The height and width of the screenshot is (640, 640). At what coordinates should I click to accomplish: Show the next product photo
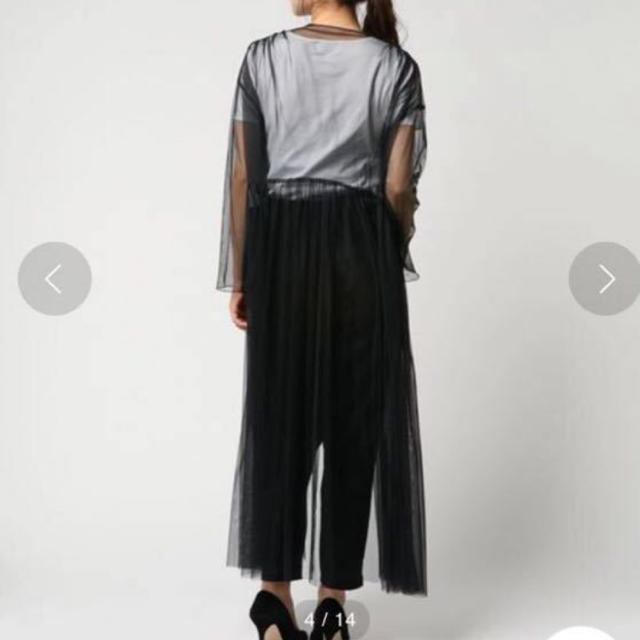coord(605,279)
